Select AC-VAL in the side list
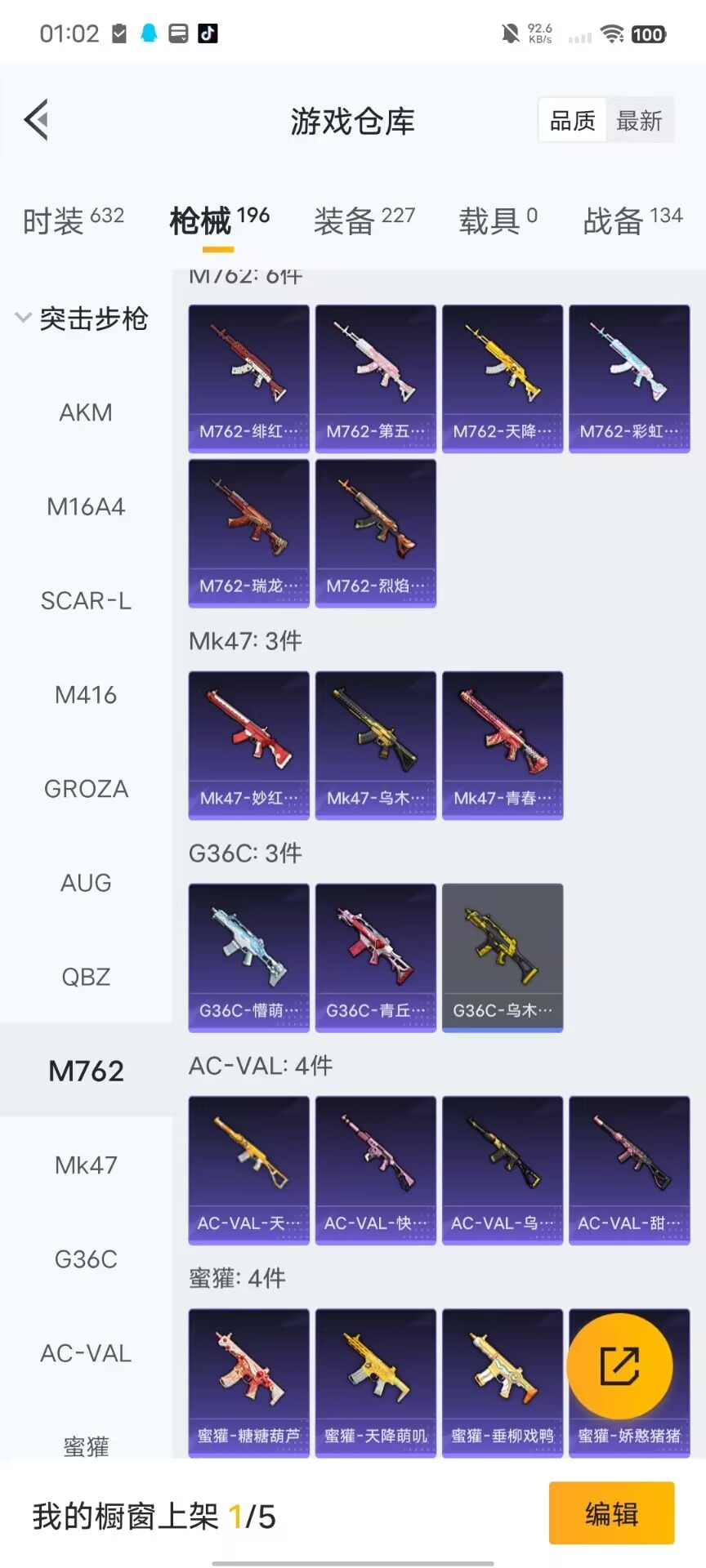 pyautogui.click(x=86, y=1353)
